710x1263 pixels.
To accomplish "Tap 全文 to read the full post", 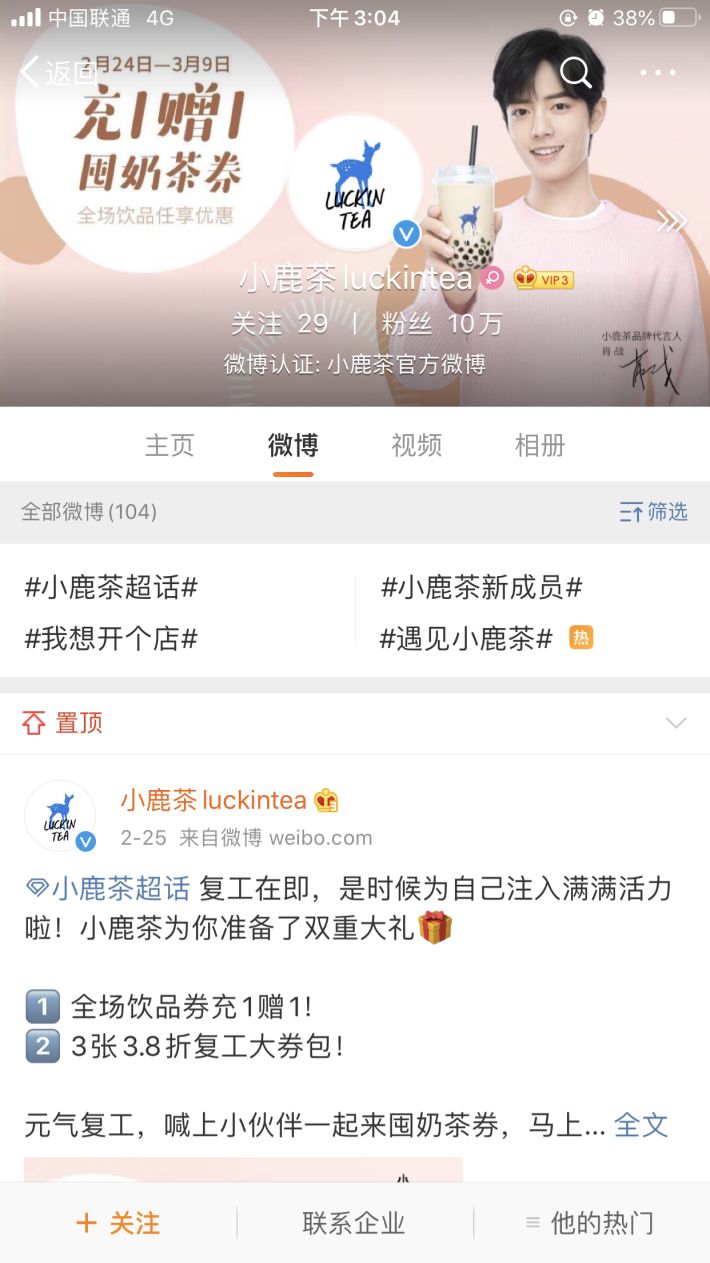I will (640, 1125).
